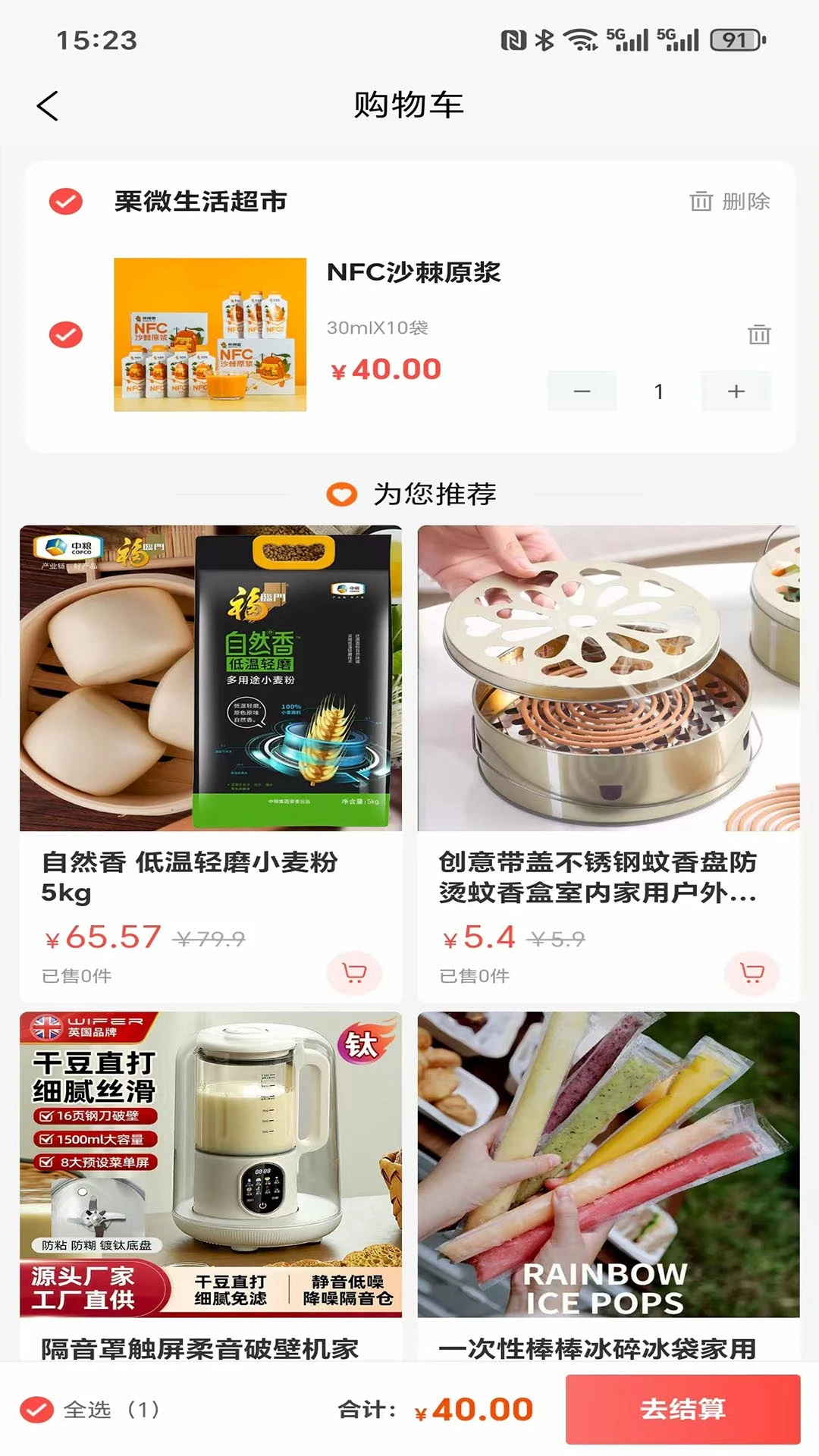Deselect the NFC沙棘原浆 item checkbox

click(x=64, y=334)
